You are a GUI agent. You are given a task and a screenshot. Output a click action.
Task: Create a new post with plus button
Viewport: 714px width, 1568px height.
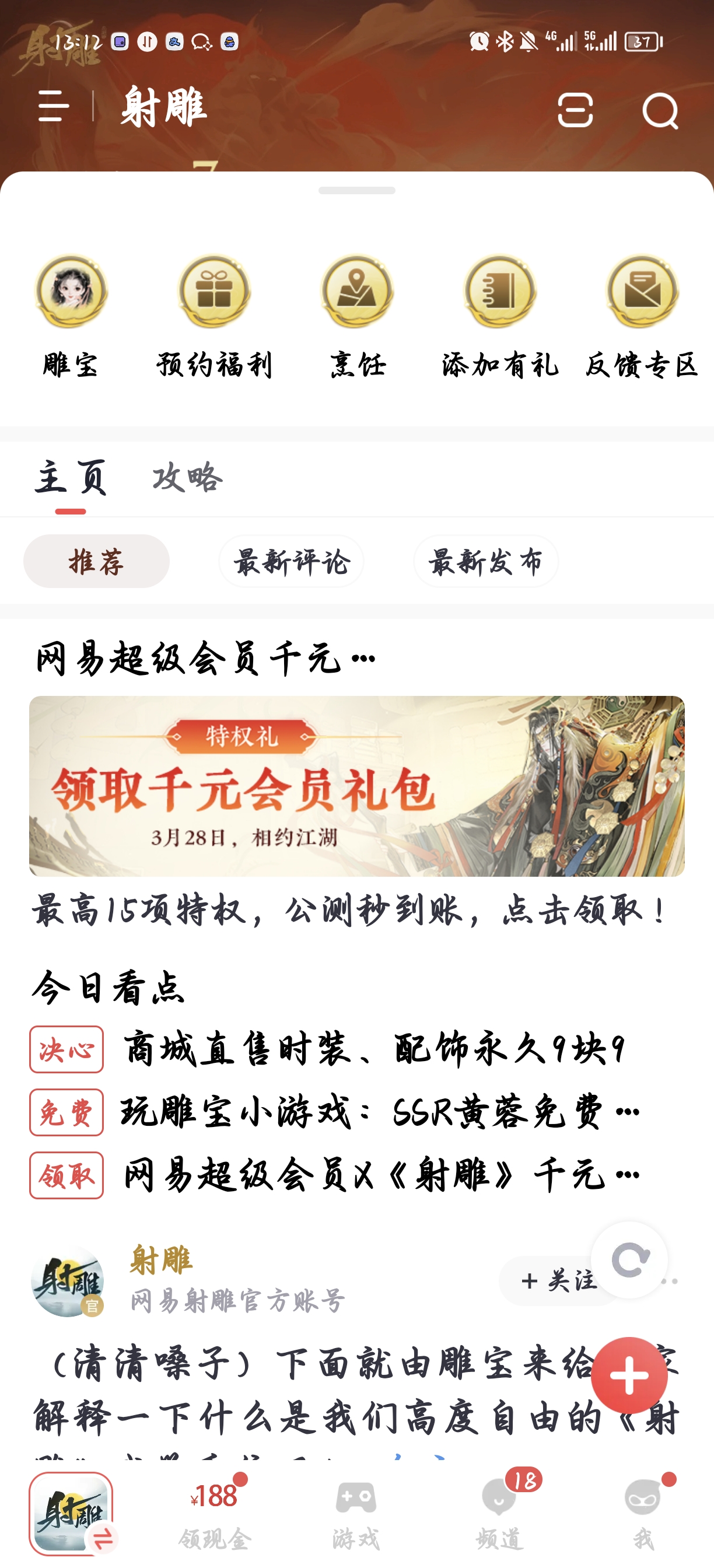629,1375
